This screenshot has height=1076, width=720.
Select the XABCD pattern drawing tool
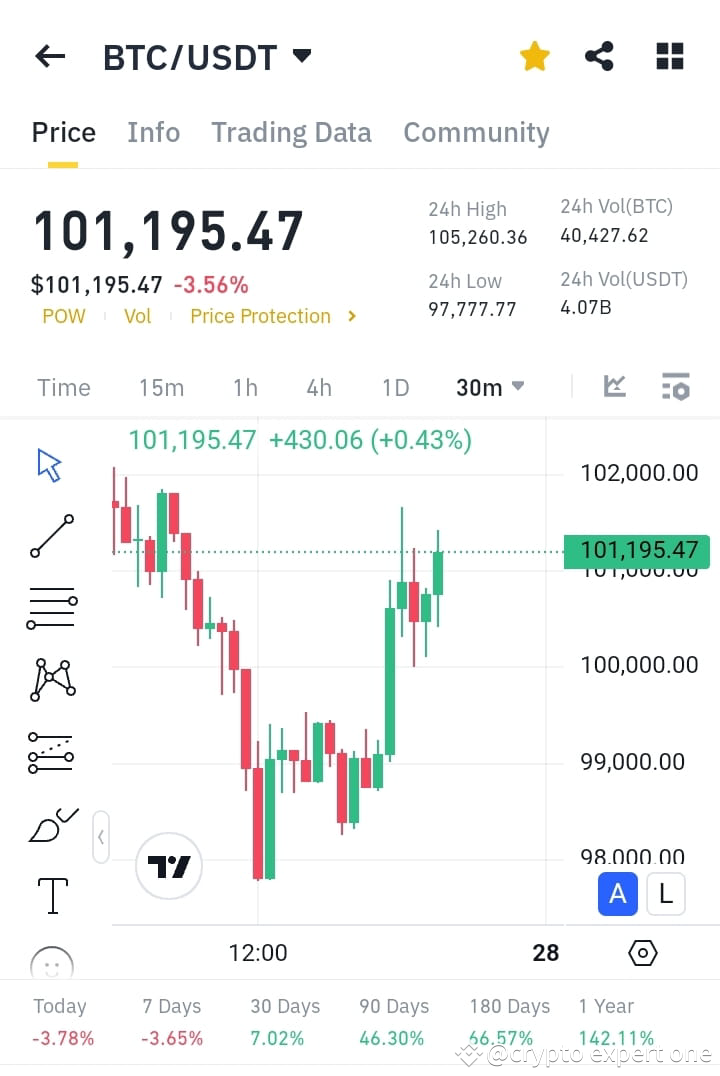[51, 679]
